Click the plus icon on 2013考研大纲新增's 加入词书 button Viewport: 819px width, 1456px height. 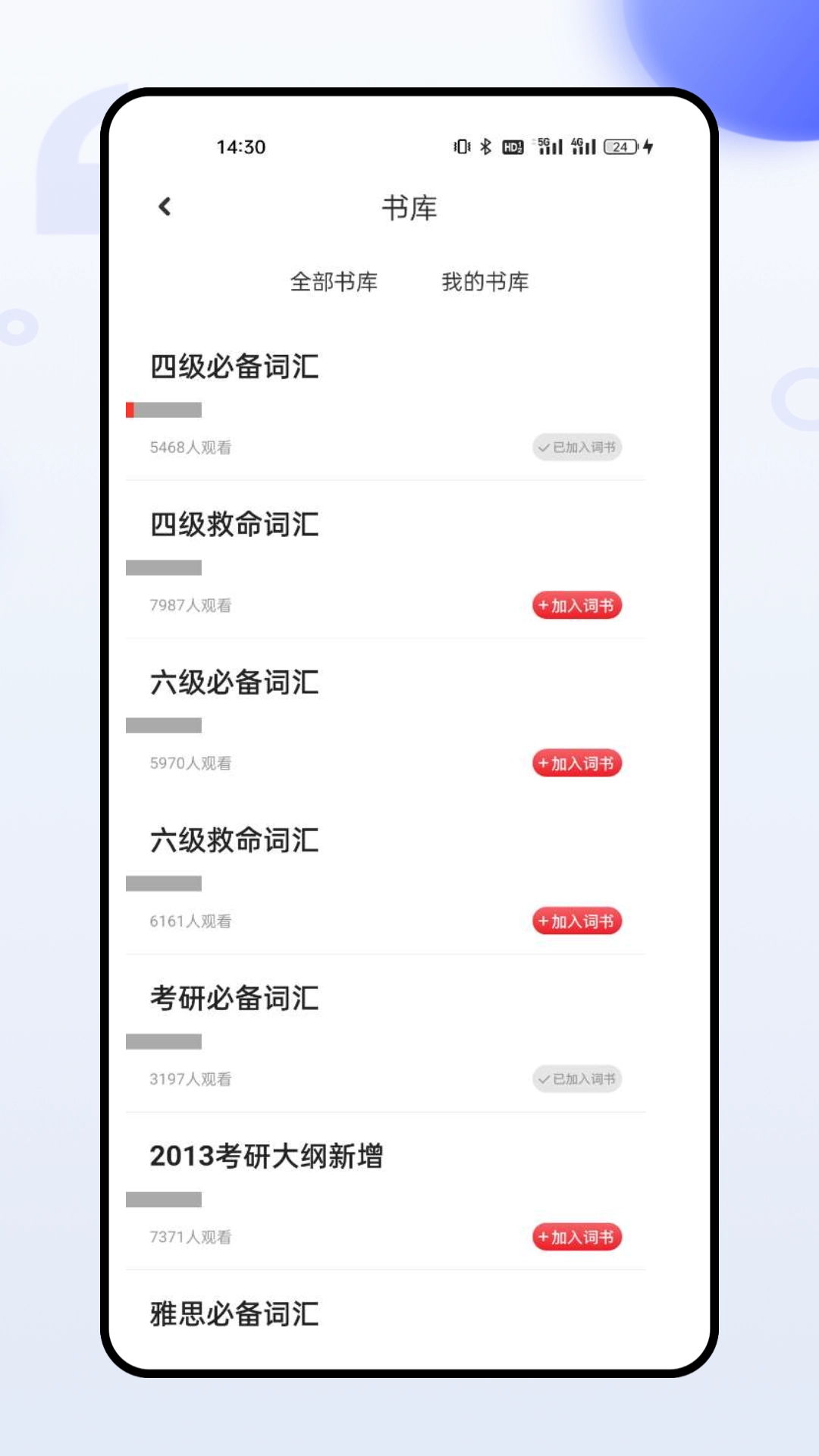tap(543, 1237)
